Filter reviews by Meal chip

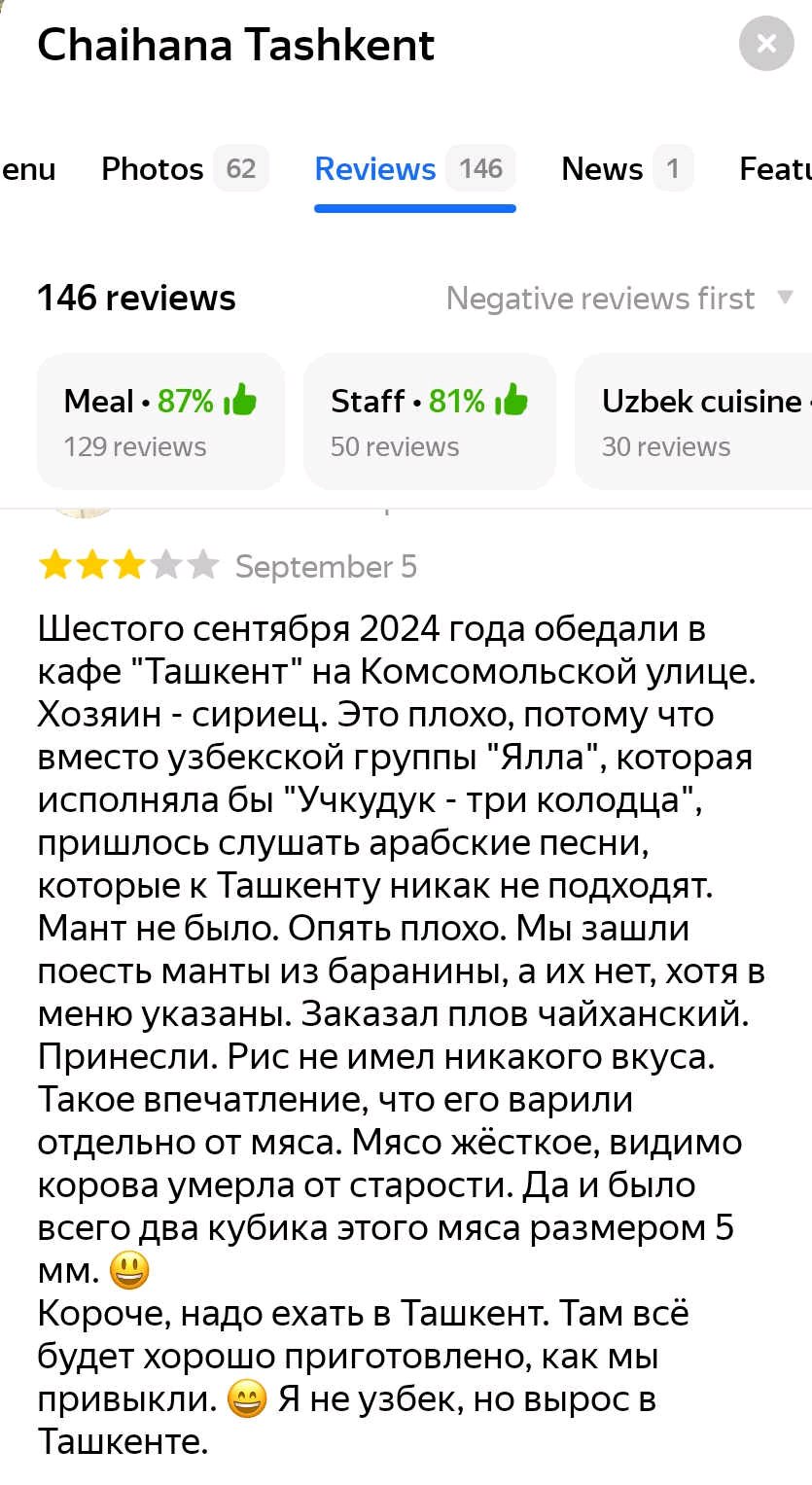(160, 421)
